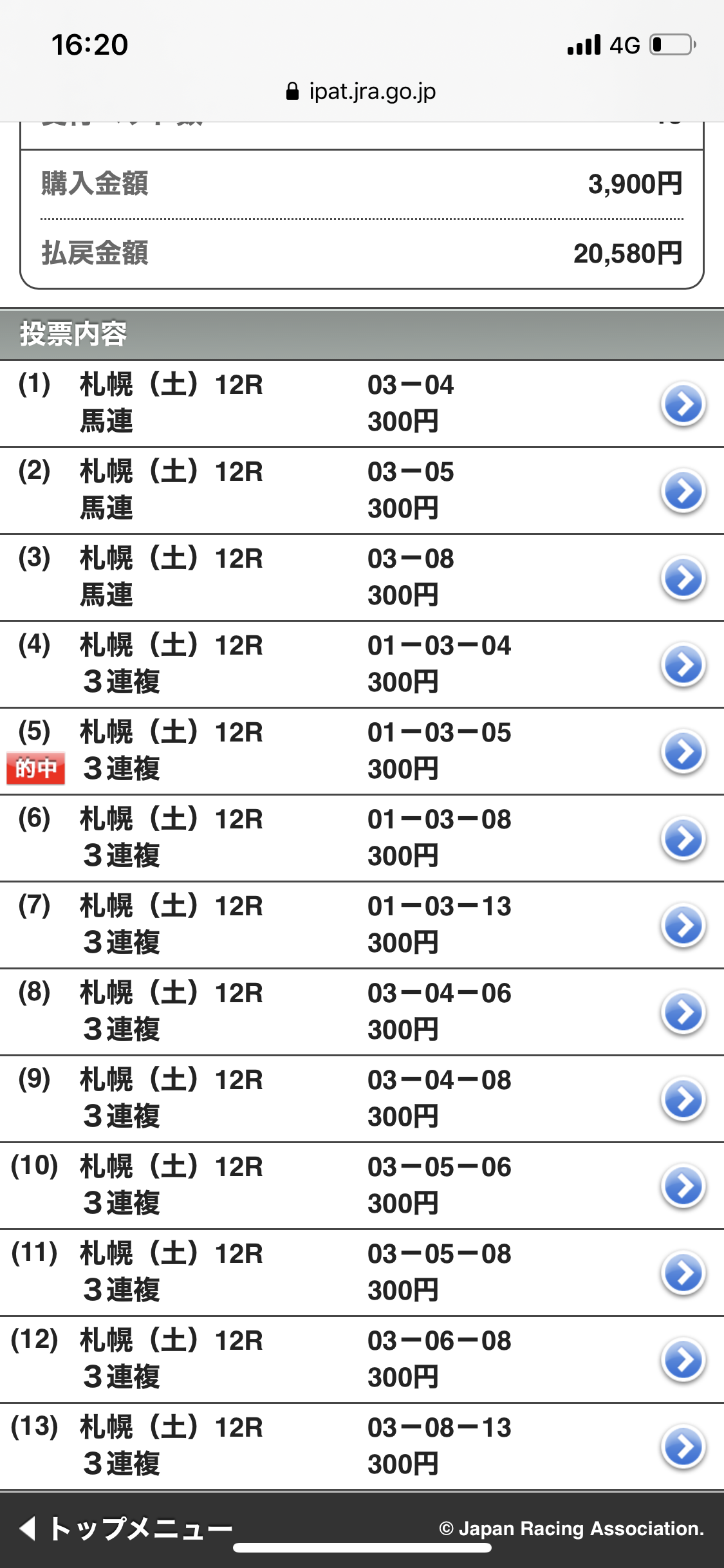Tap the ipat.jra.go.jp address bar

point(362,91)
